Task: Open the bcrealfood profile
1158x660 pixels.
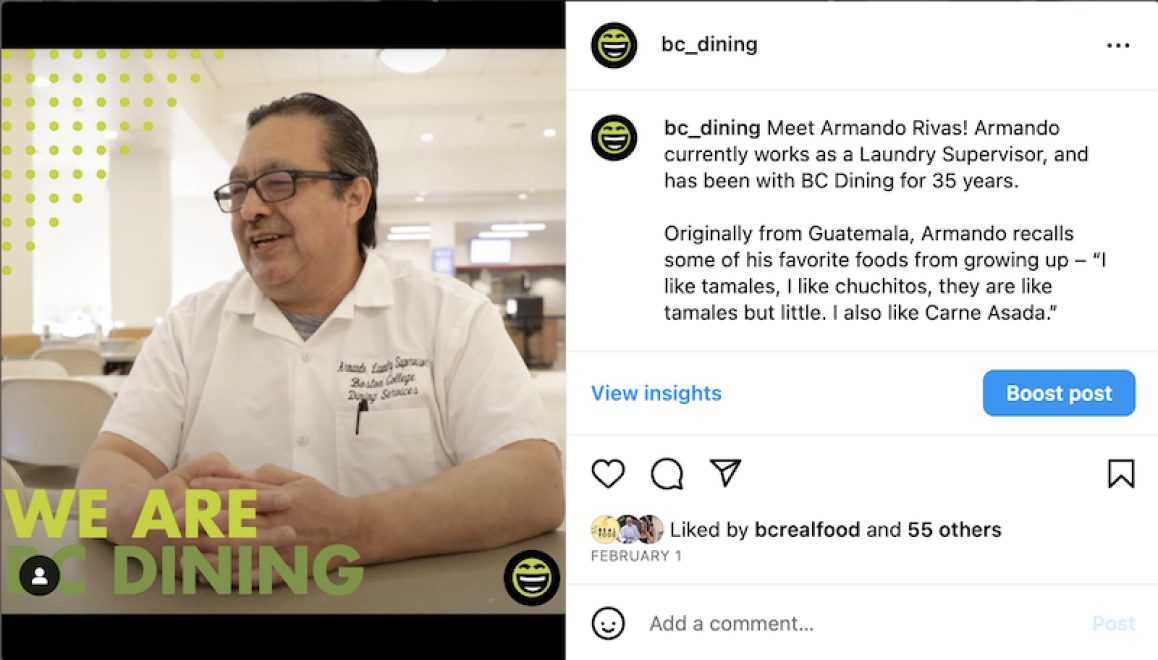Action: point(807,530)
